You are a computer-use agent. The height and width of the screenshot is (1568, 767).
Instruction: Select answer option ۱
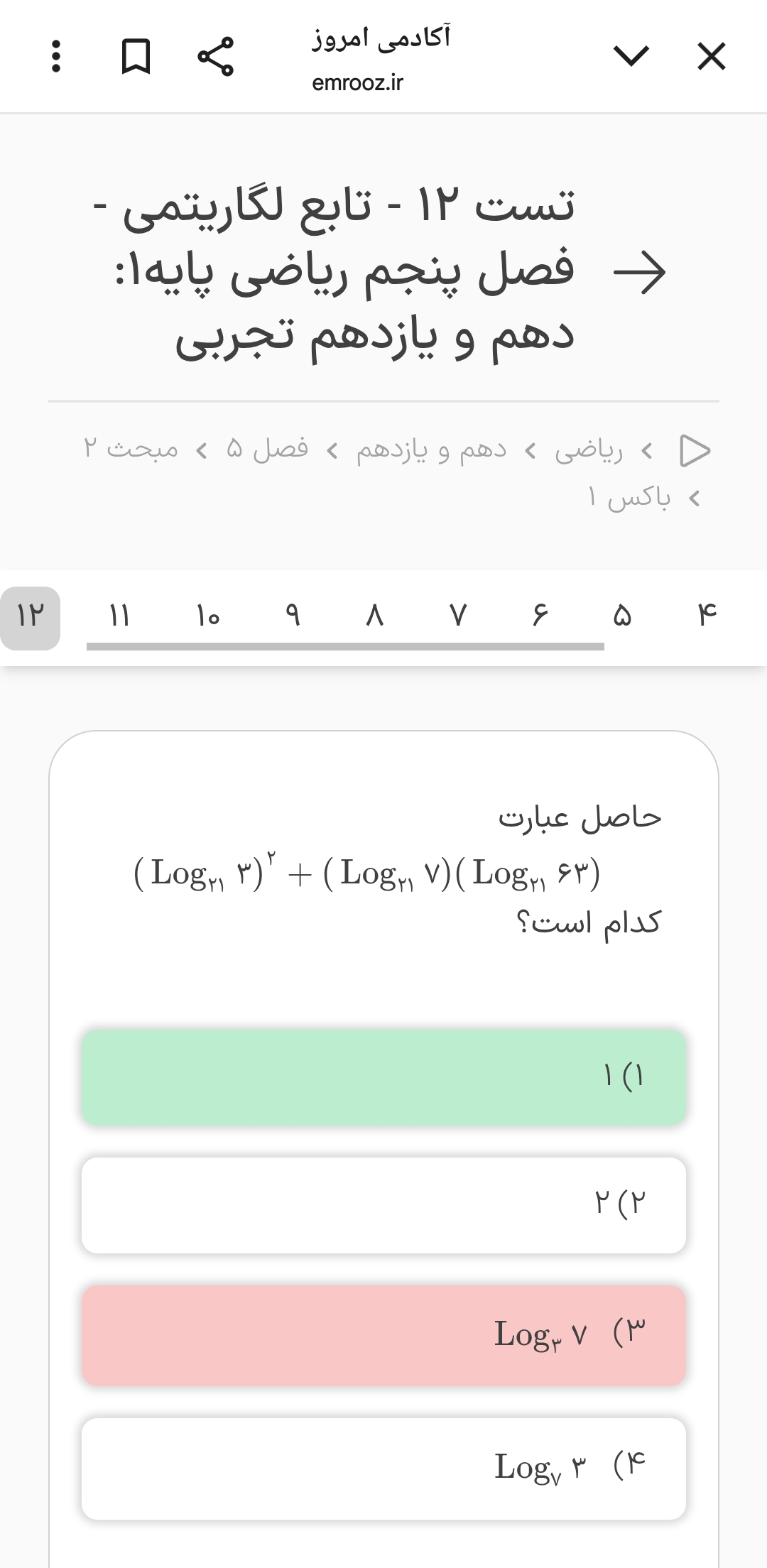[383, 1077]
